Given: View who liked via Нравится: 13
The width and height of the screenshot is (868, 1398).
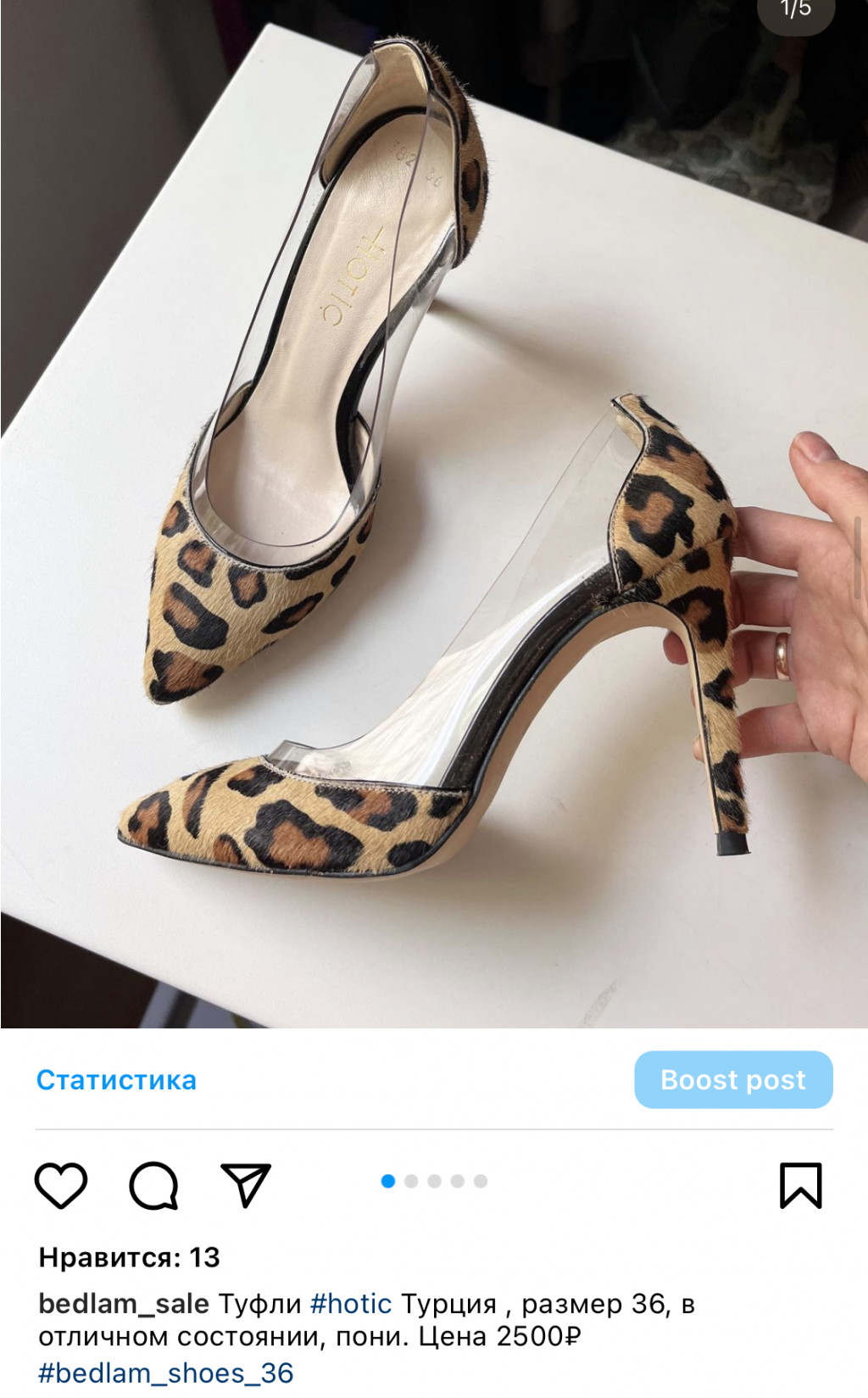Looking at the screenshot, I should (129, 1257).
